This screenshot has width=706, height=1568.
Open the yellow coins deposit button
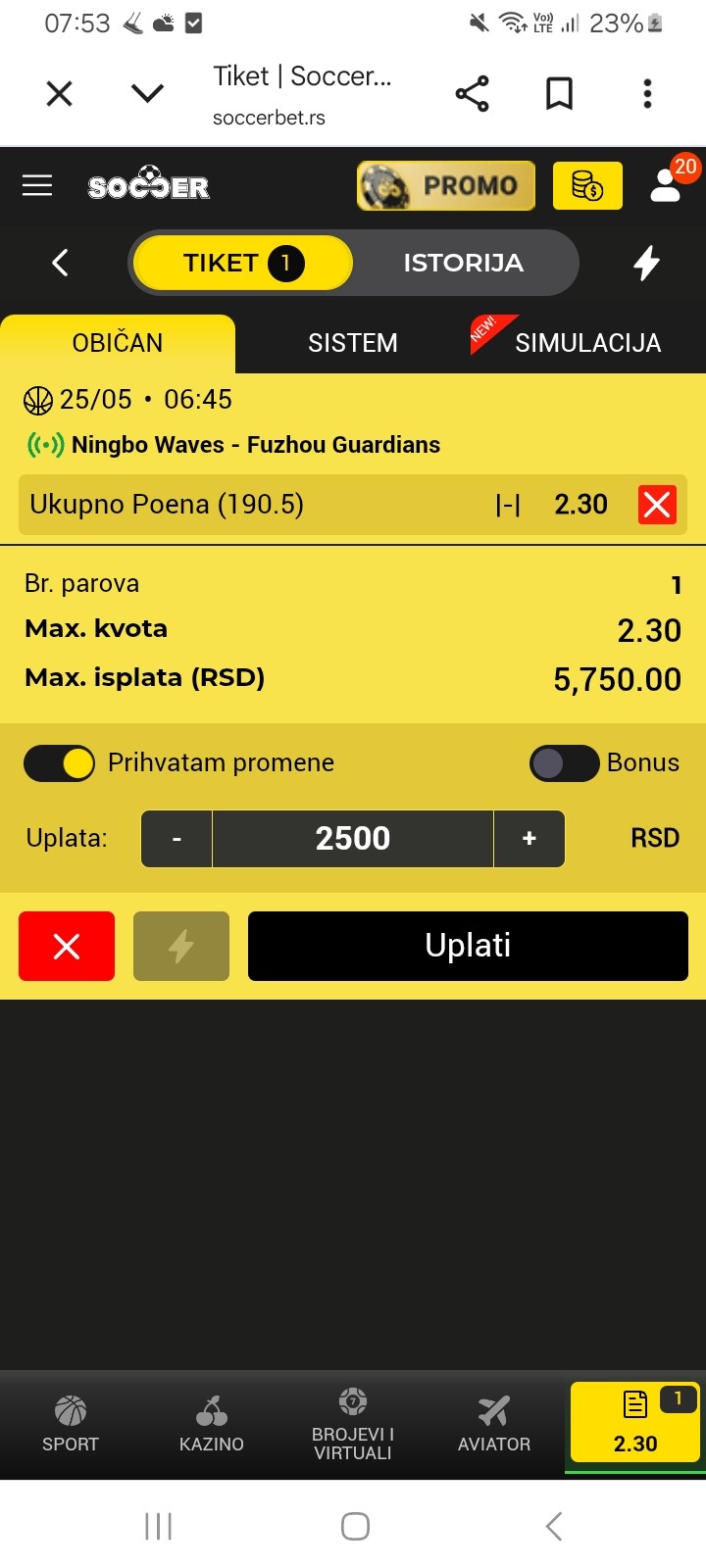coord(587,185)
